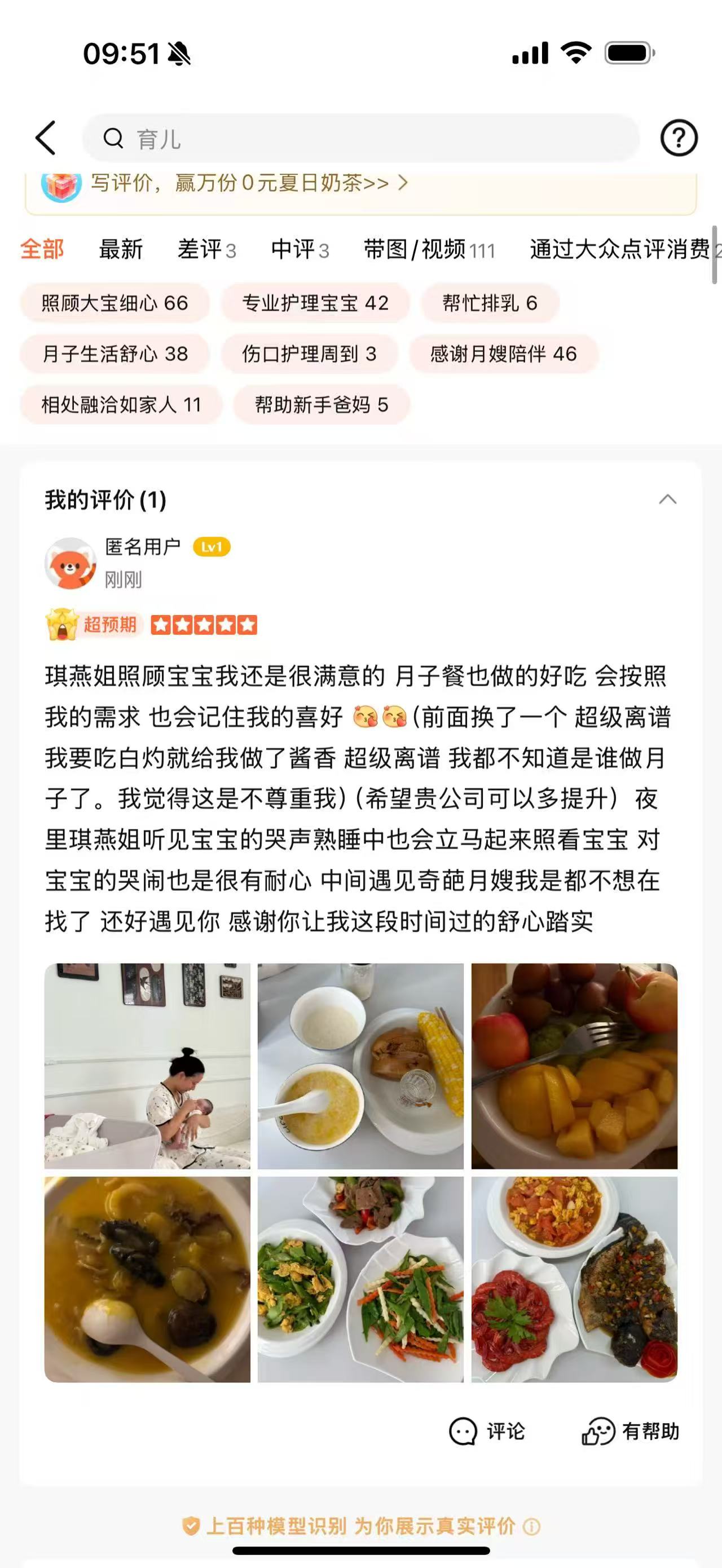Open the help question mark icon

tap(679, 138)
